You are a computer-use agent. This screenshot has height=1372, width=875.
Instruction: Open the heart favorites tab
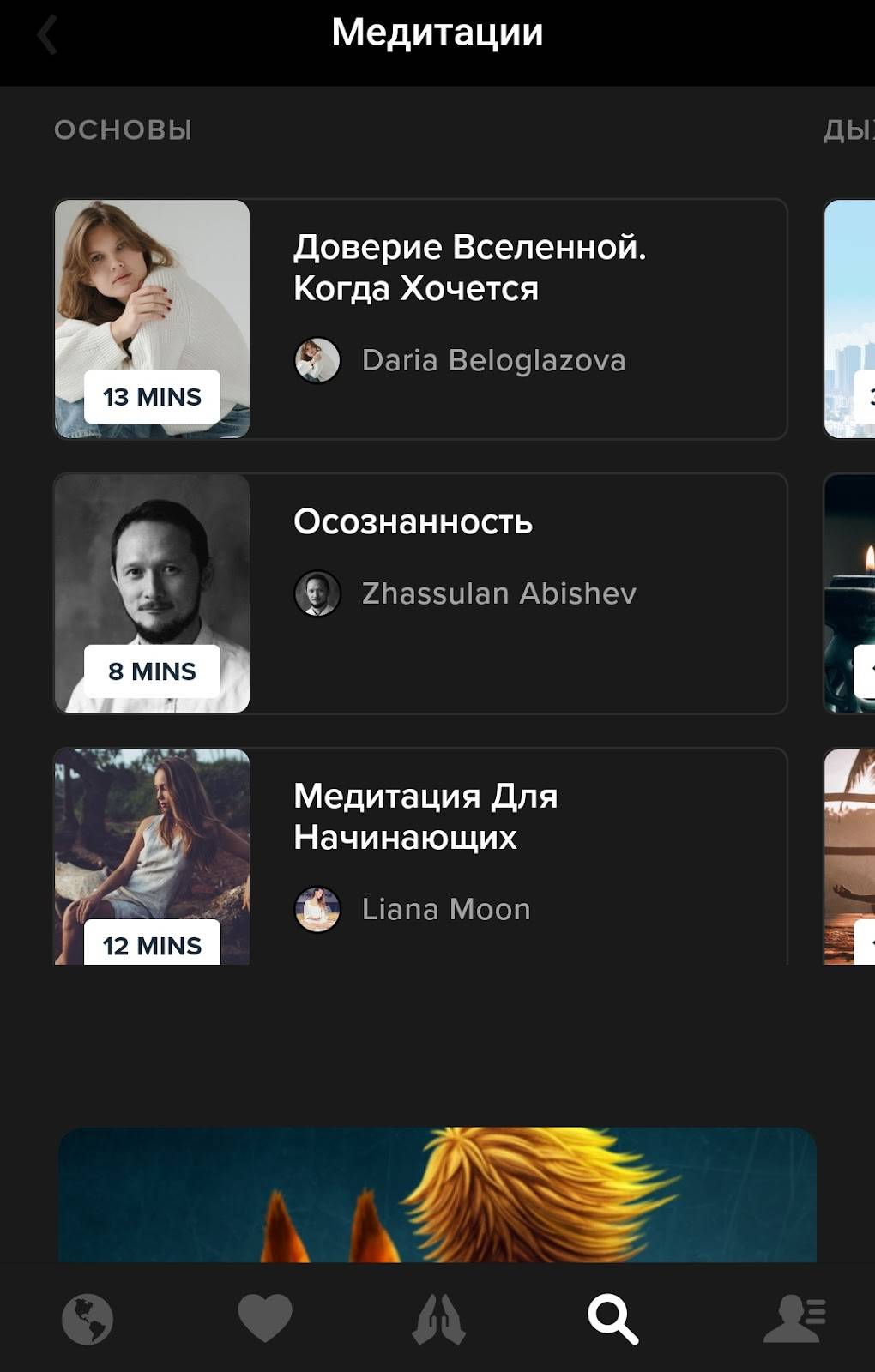pos(264,1319)
